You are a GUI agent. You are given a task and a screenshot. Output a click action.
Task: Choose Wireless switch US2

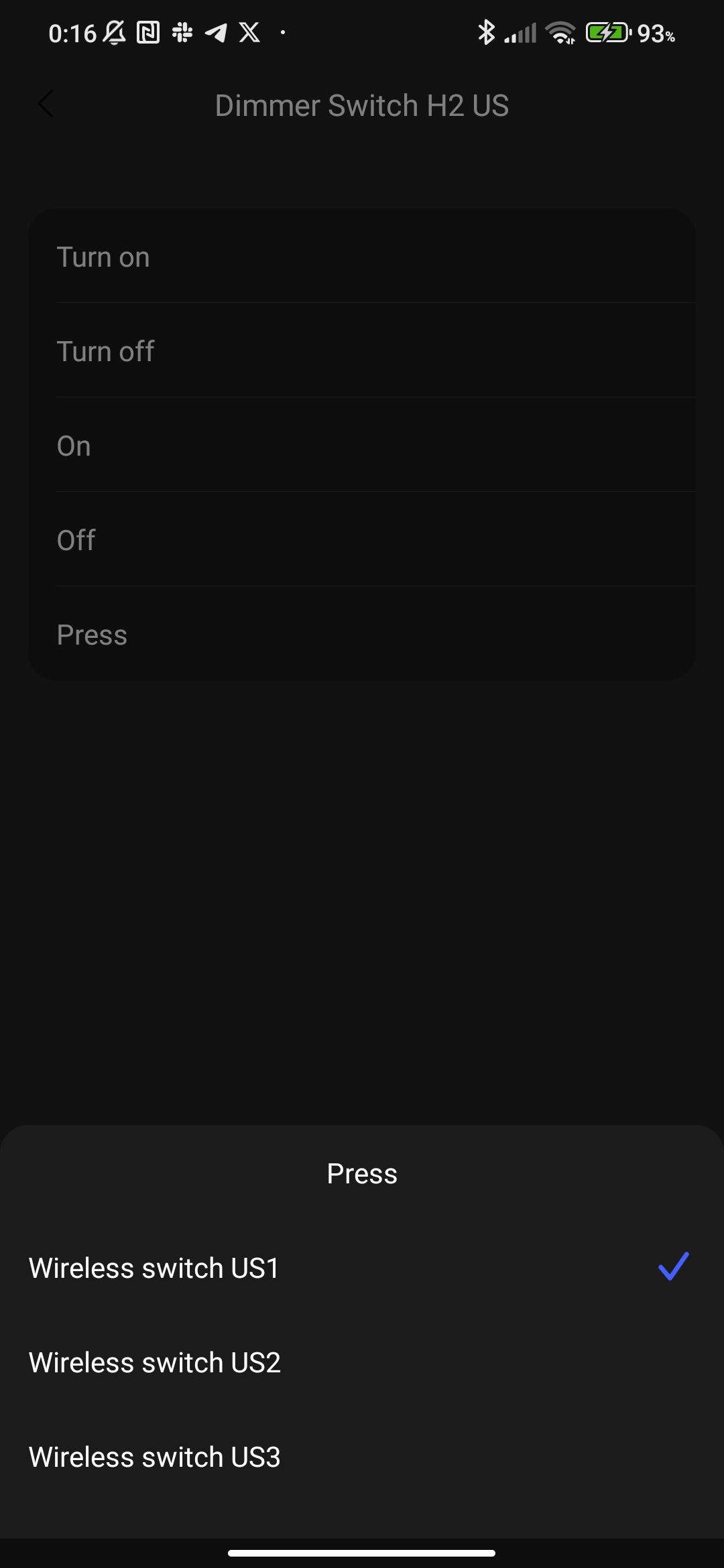[154, 1362]
